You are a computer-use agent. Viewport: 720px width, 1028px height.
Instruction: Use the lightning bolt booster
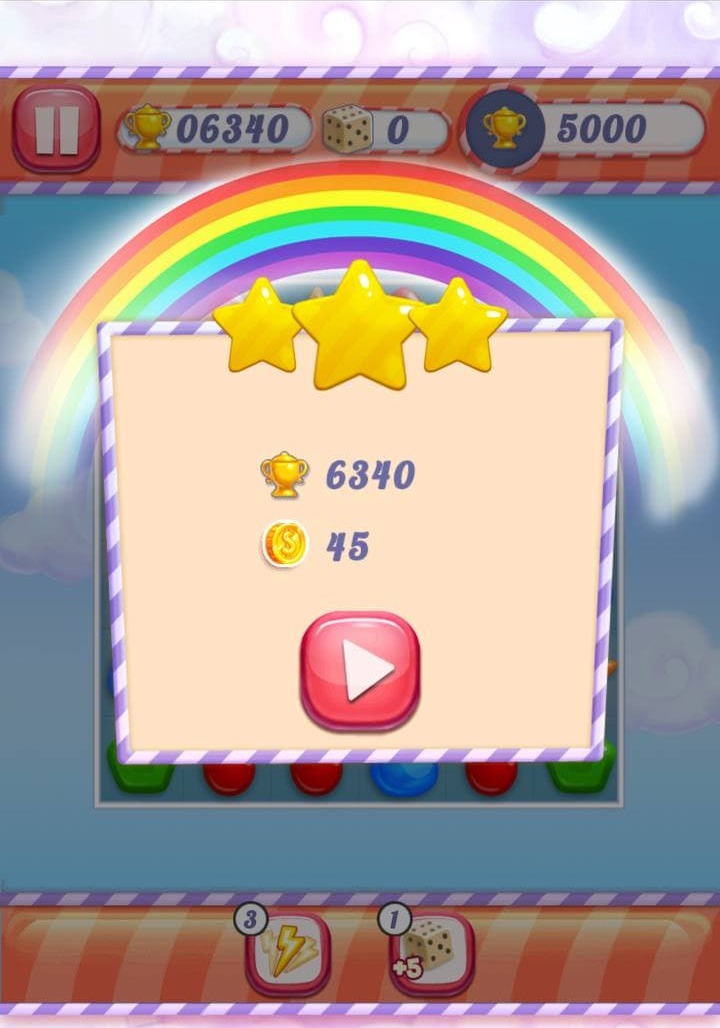click(288, 953)
